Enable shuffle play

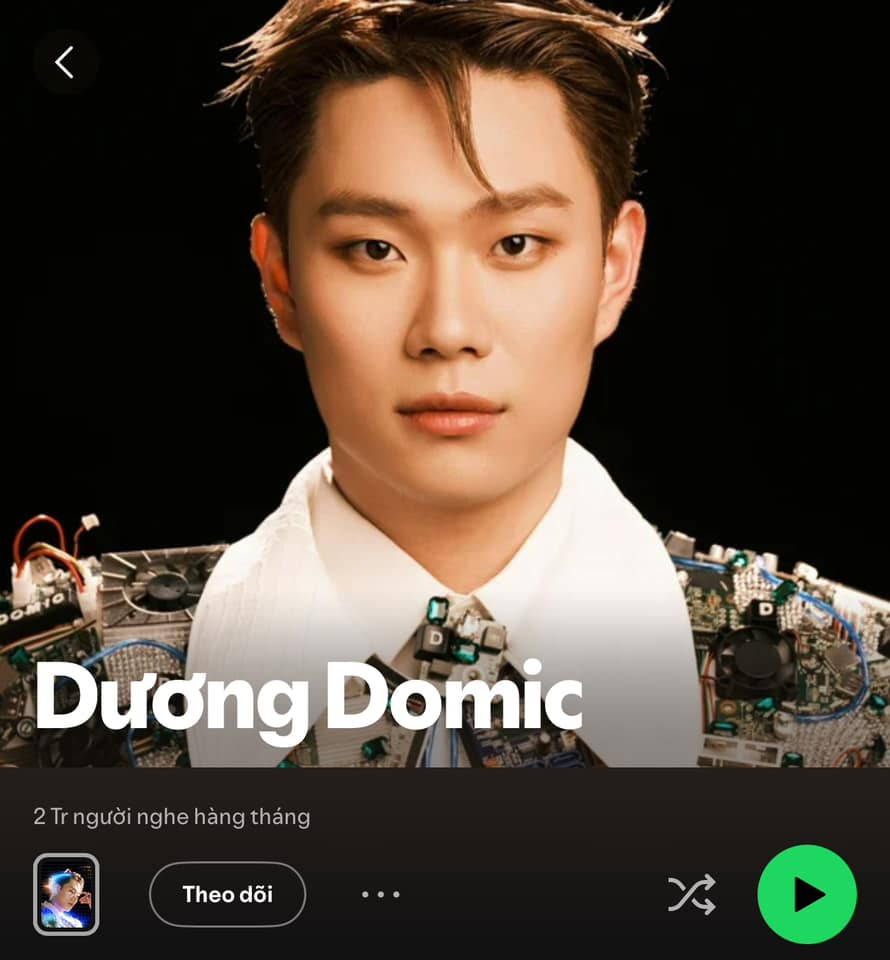691,894
